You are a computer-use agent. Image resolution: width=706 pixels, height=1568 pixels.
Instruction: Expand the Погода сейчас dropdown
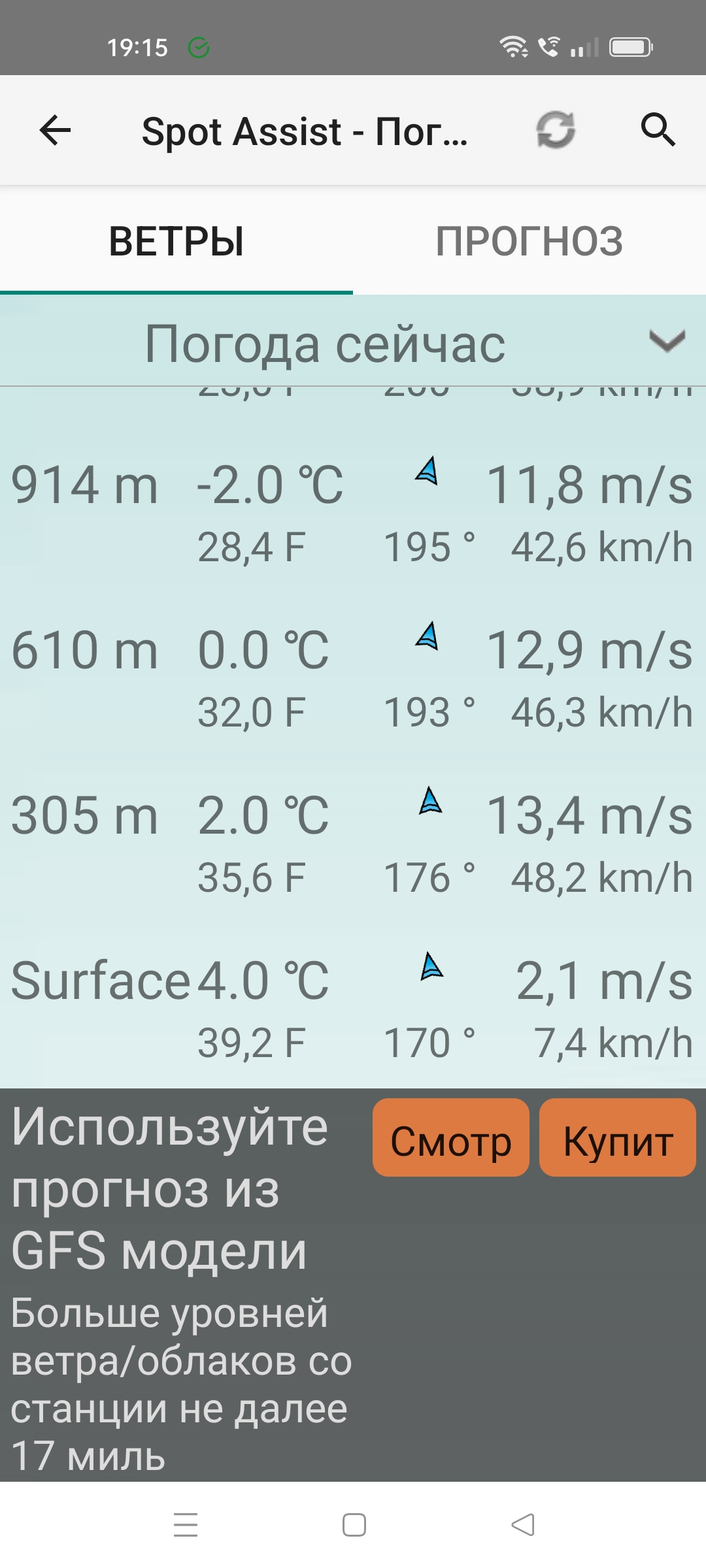click(666, 342)
